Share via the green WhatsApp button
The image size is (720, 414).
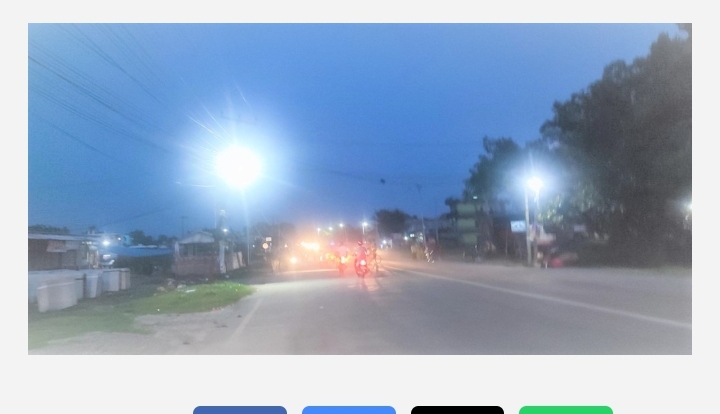click(x=565, y=410)
